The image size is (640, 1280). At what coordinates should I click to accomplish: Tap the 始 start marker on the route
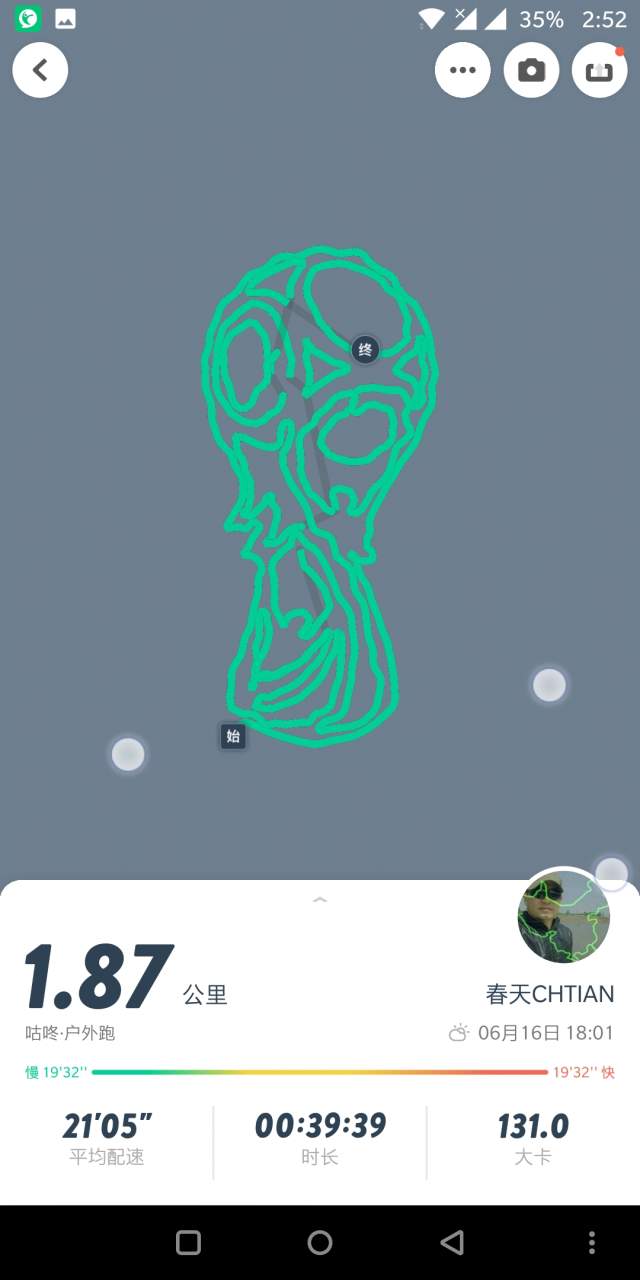(x=233, y=737)
